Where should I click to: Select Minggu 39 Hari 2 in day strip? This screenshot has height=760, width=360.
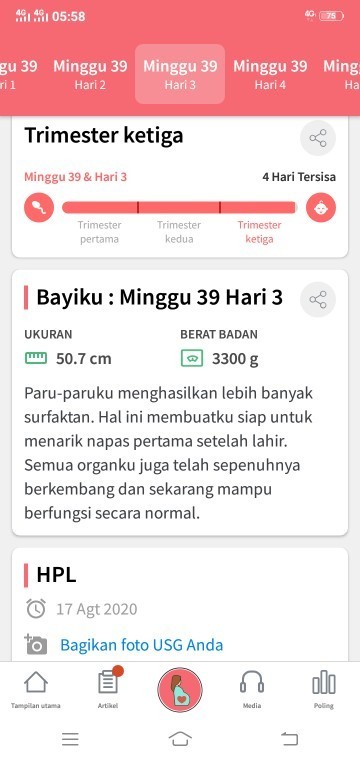click(x=90, y=74)
